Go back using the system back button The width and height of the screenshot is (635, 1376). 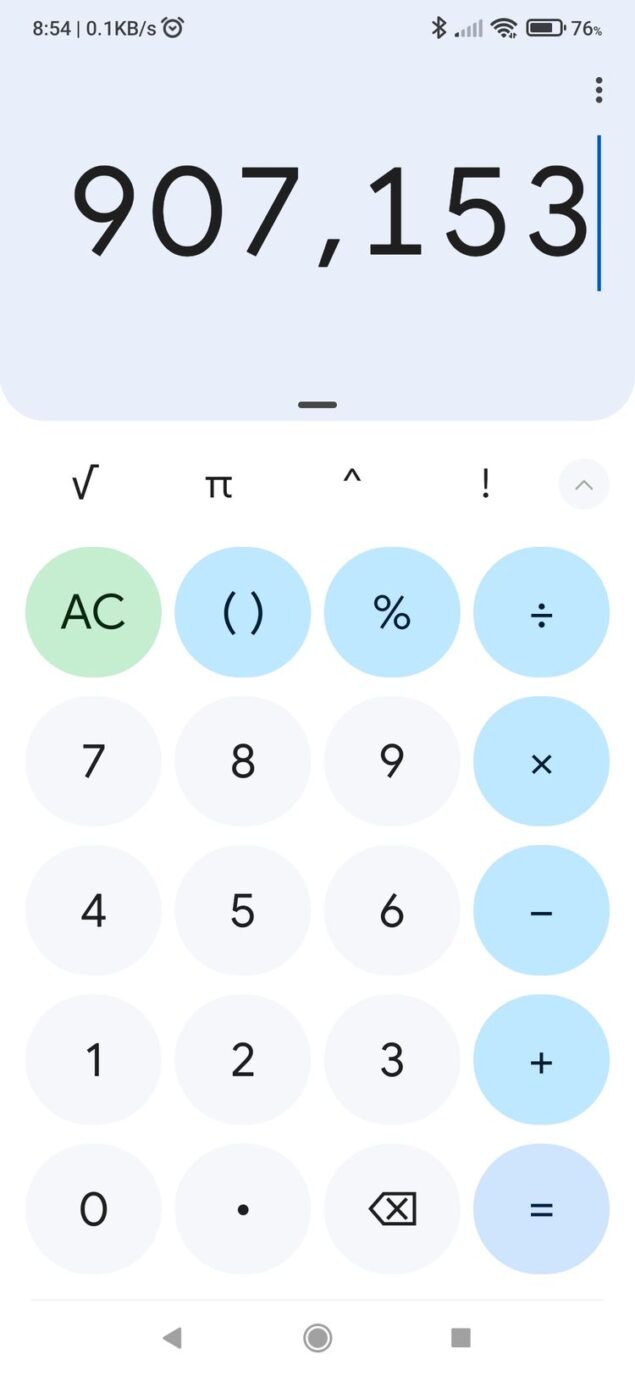point(172,1337)
